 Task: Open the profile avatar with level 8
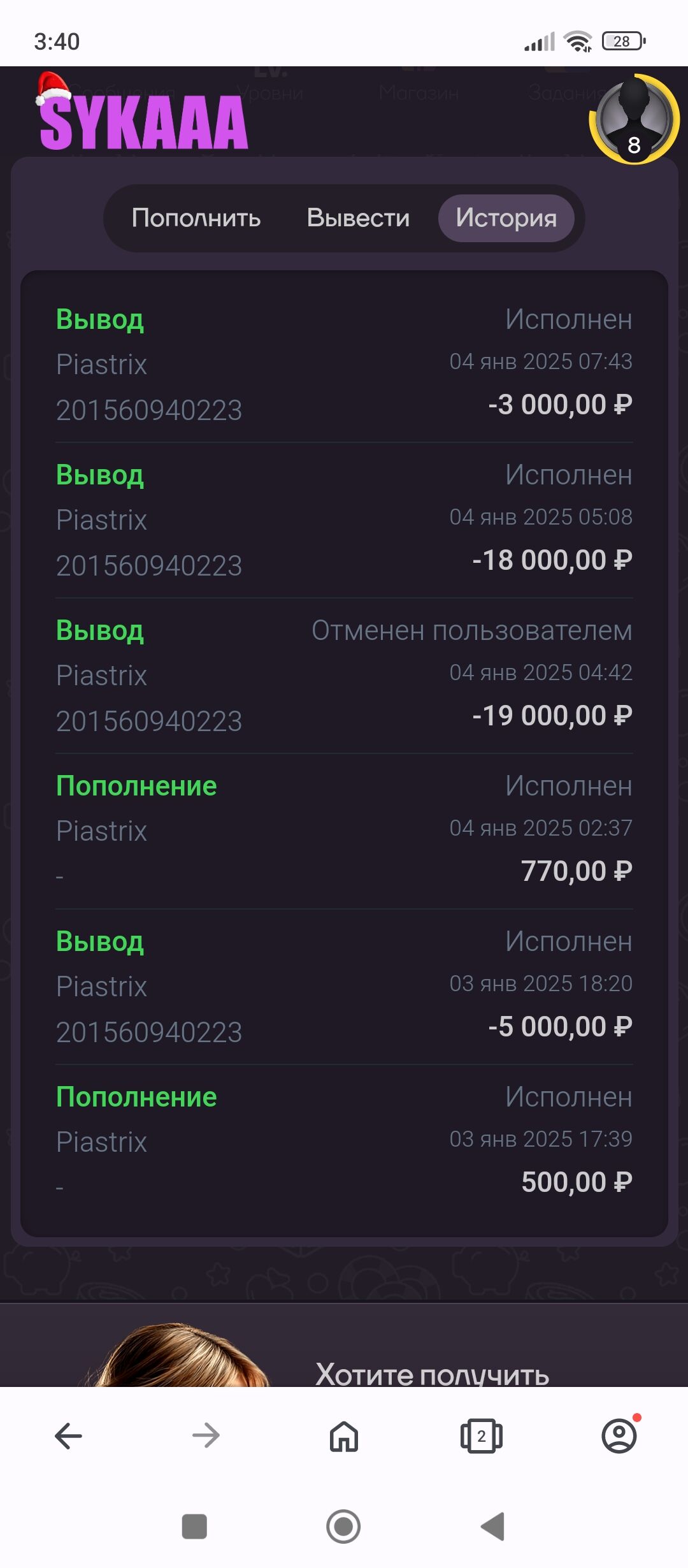pyautogui.click(x=634, y=119)
